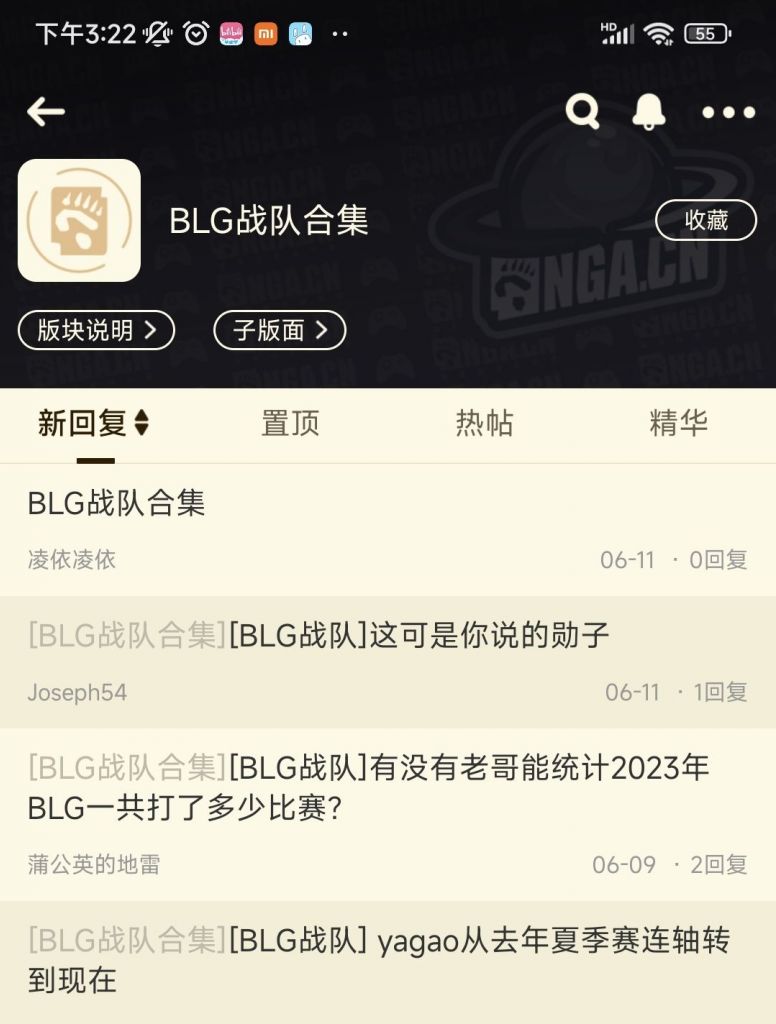Expand the 子版面 list

click(x=279, y=331)
